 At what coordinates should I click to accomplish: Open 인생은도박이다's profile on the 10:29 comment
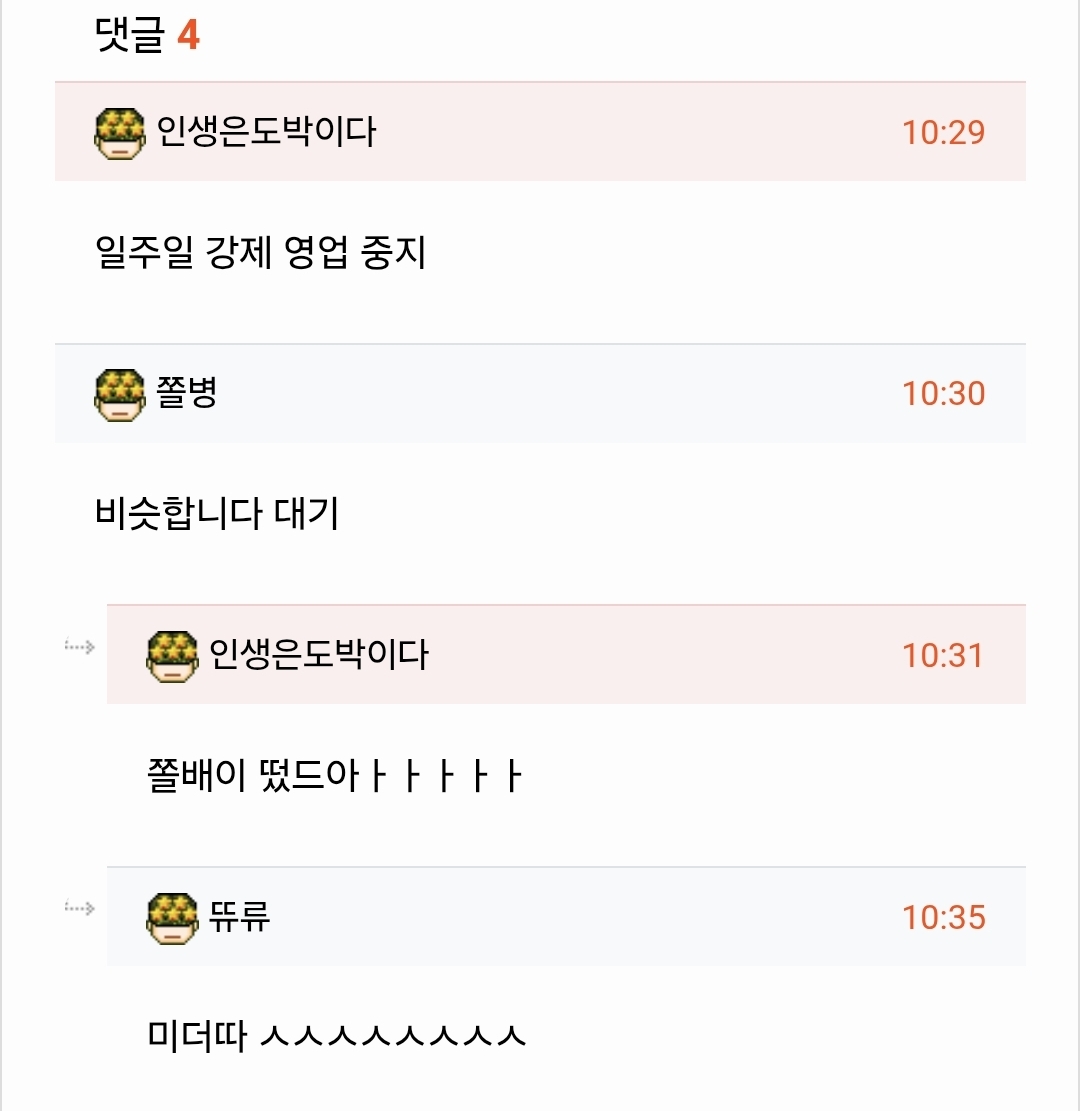(265, 132)
